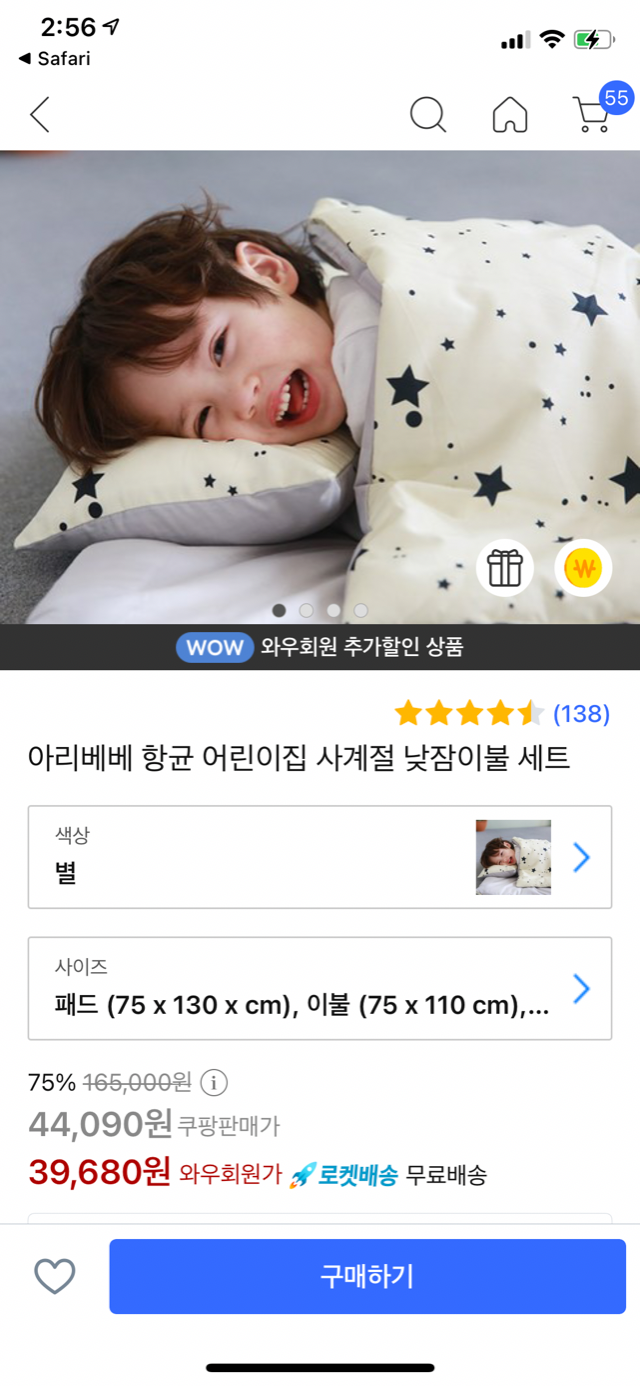Open the search magnifier icon

428,115
